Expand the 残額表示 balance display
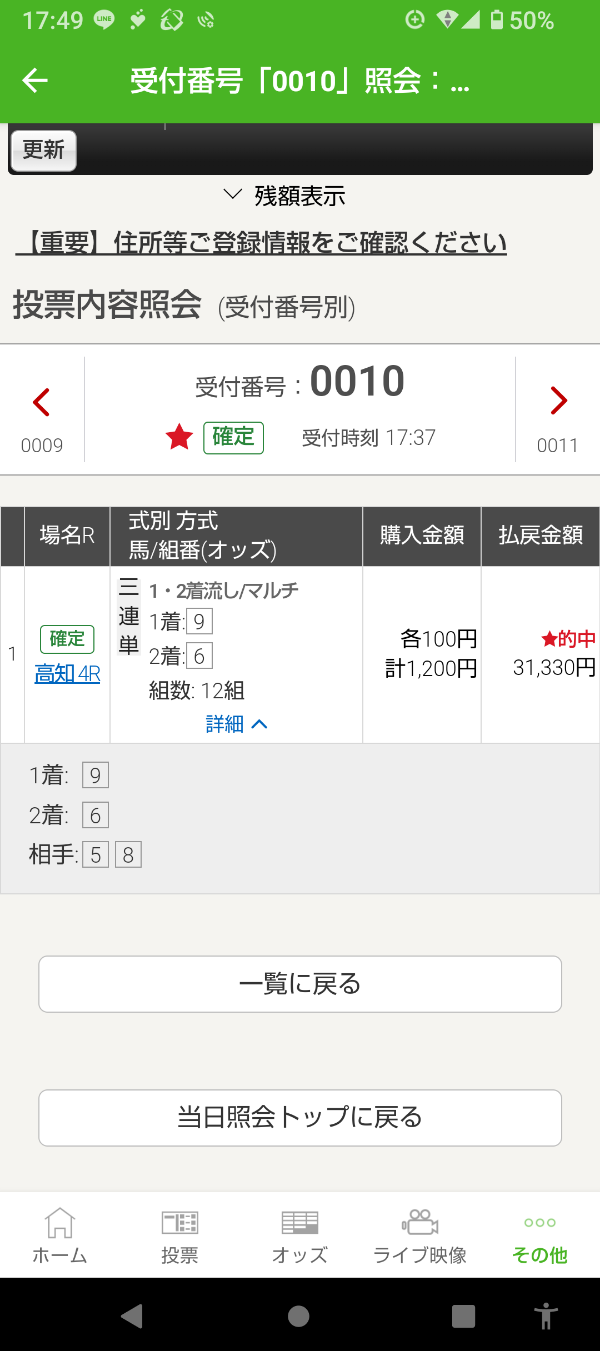Image resolution: width=600 pixels, height=1351 pixels. [x=285, y=195]
